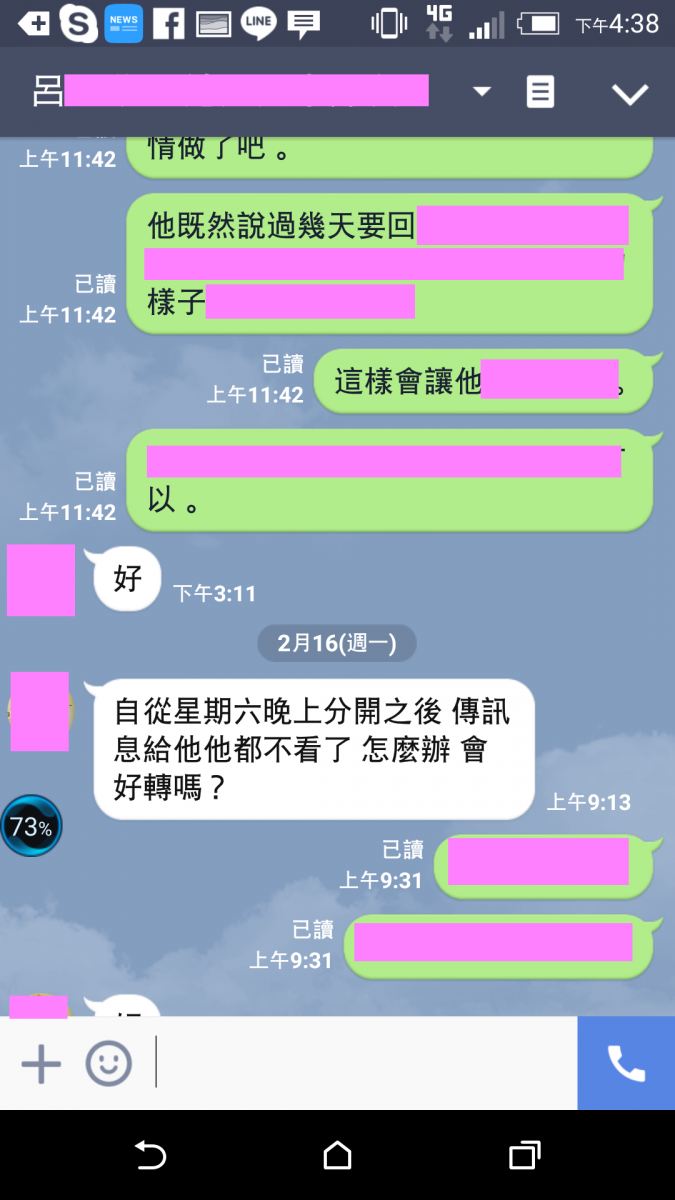Start a voice call with contact
This screenshot has width=675, height=1200.
(626, 1063)
